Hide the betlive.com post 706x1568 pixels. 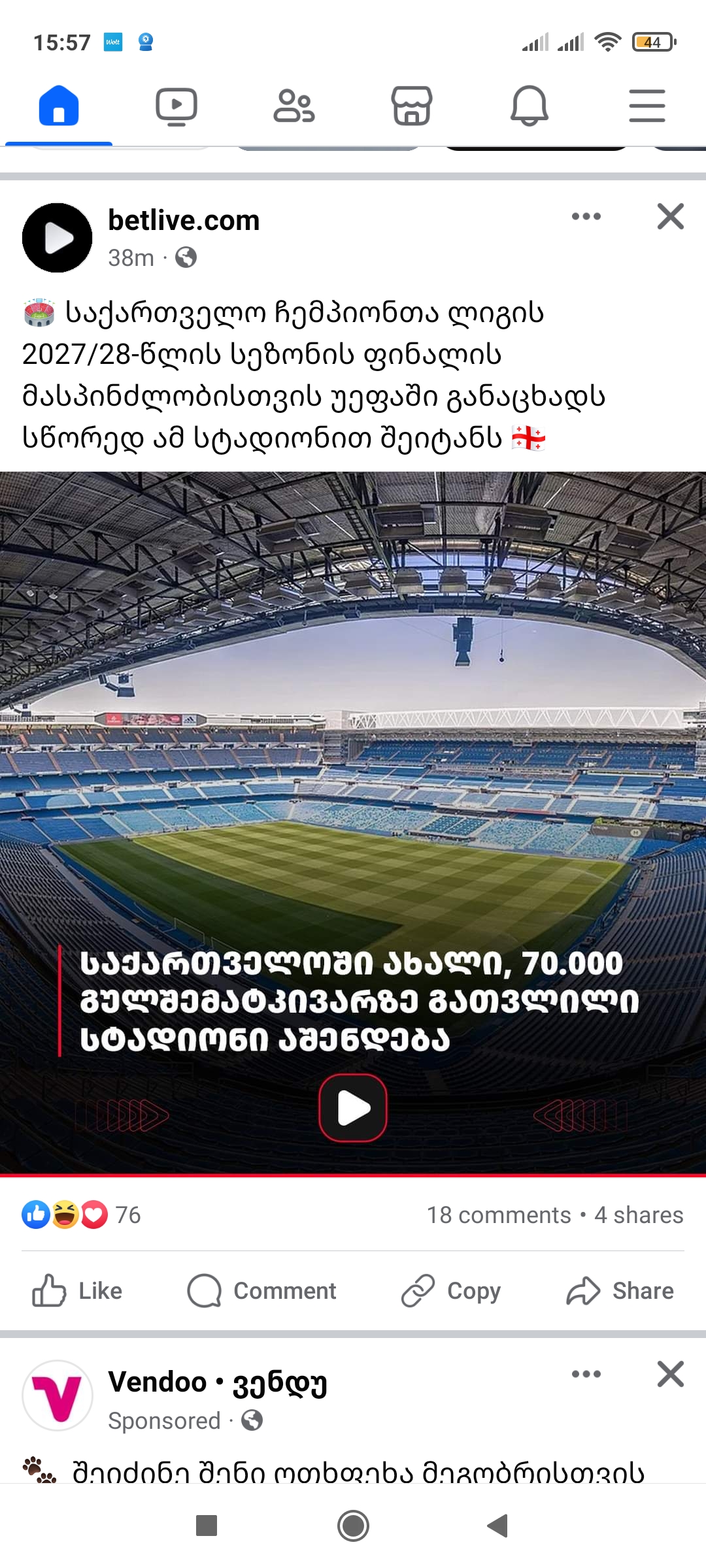[x=670, y=216]
